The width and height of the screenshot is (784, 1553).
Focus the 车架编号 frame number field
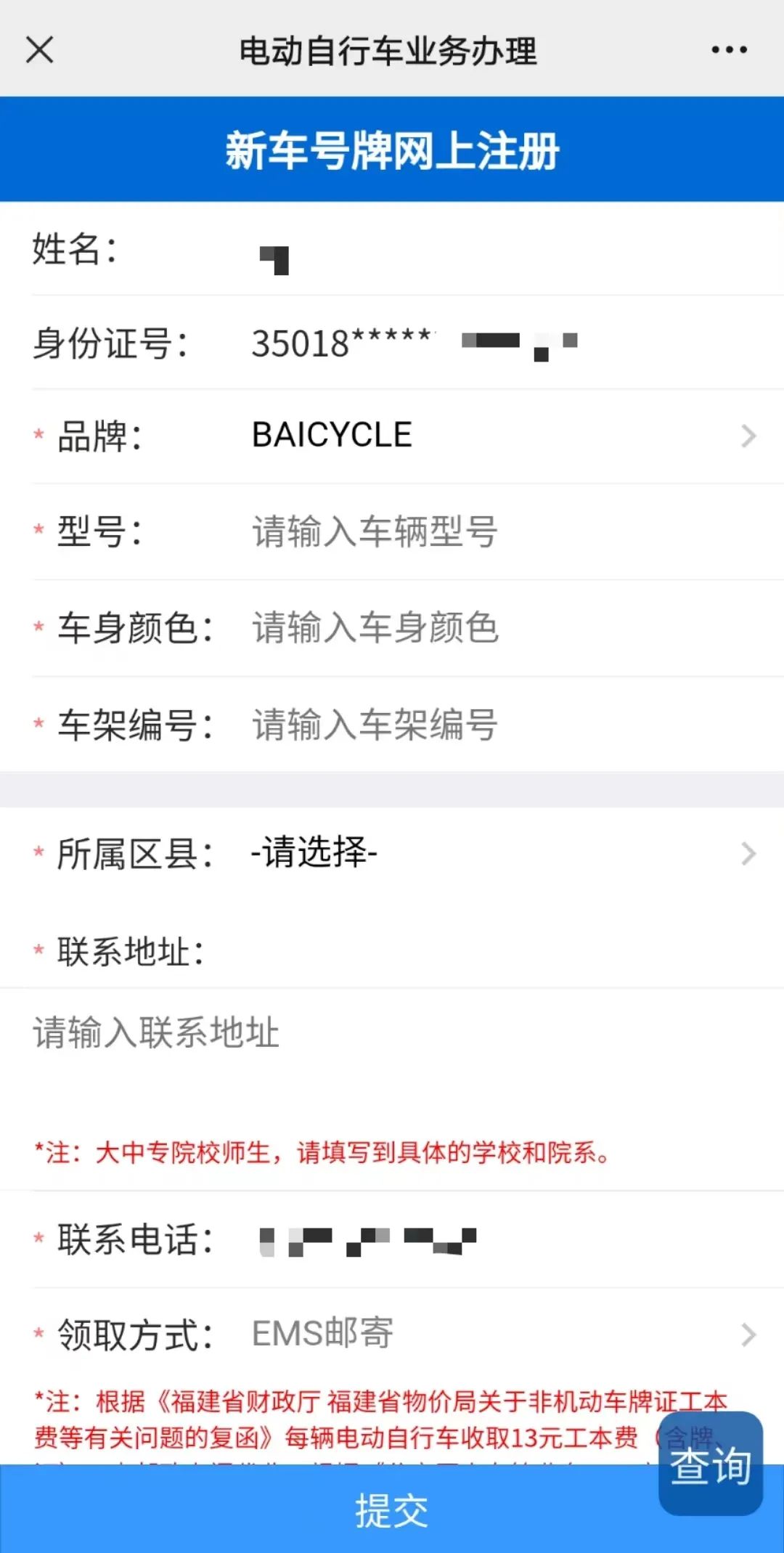tap(501, 725)
